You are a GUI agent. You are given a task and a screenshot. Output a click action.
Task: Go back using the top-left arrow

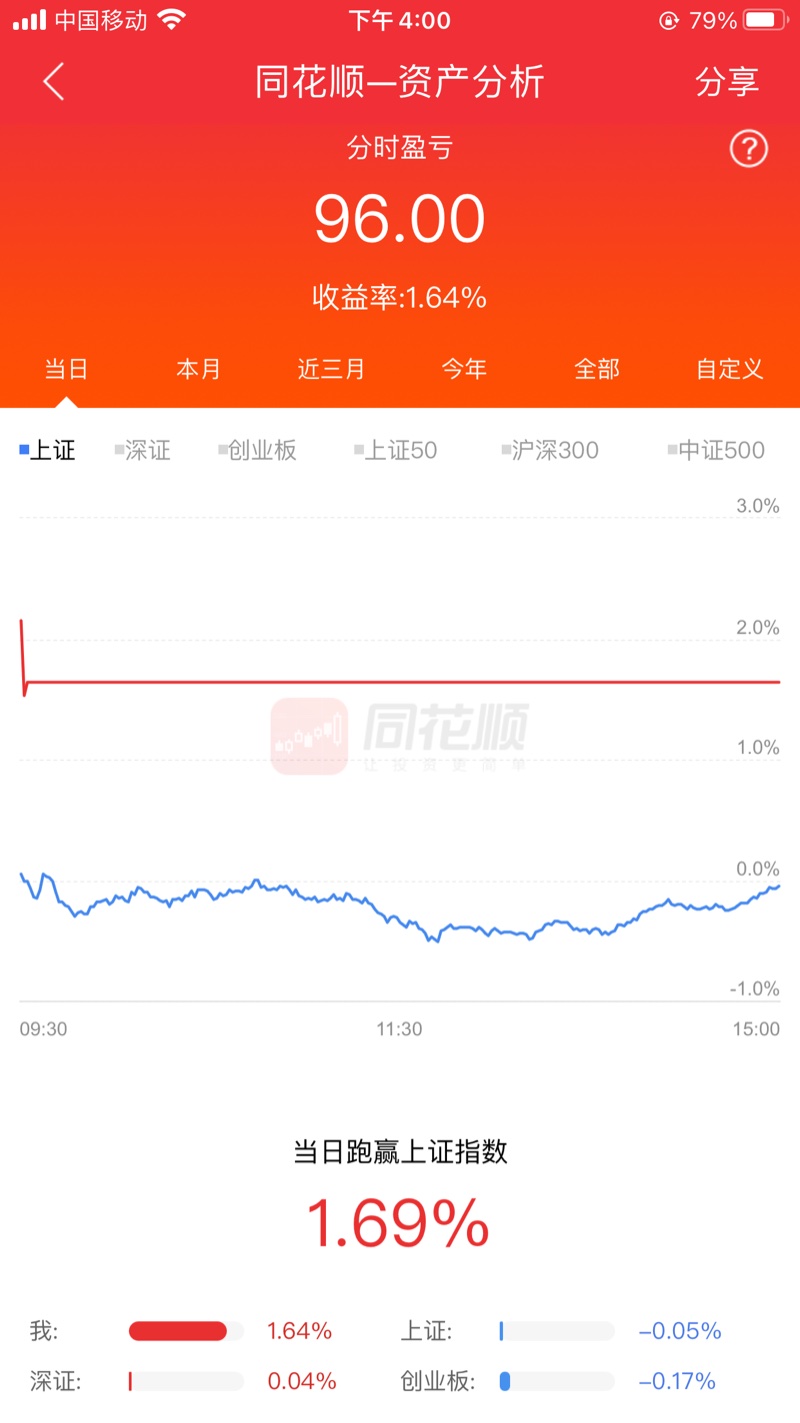pyautogui.click(x=54, y=82)
